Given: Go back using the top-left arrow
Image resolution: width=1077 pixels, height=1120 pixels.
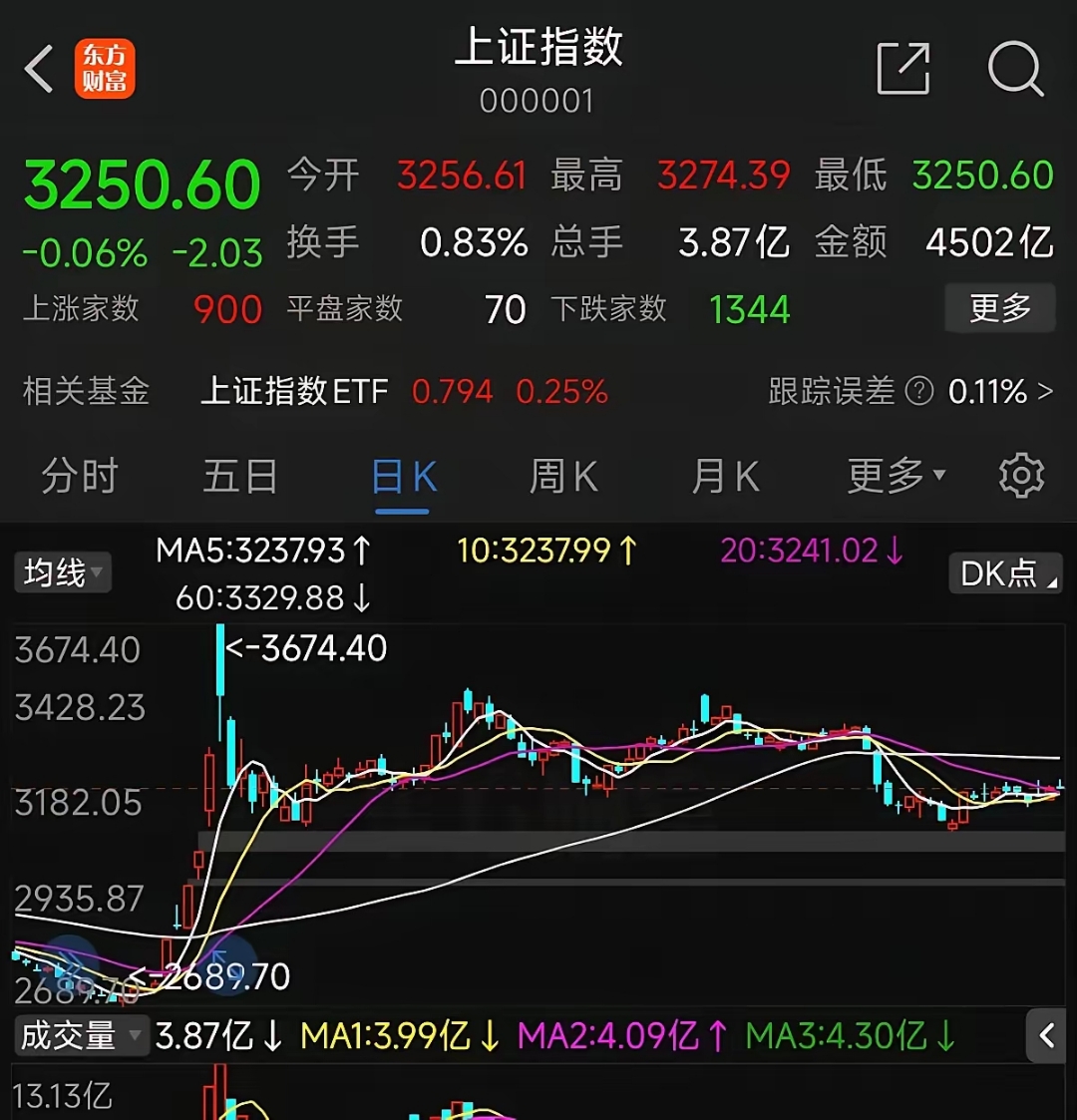Looking at the screenshot, I should 40,70.
